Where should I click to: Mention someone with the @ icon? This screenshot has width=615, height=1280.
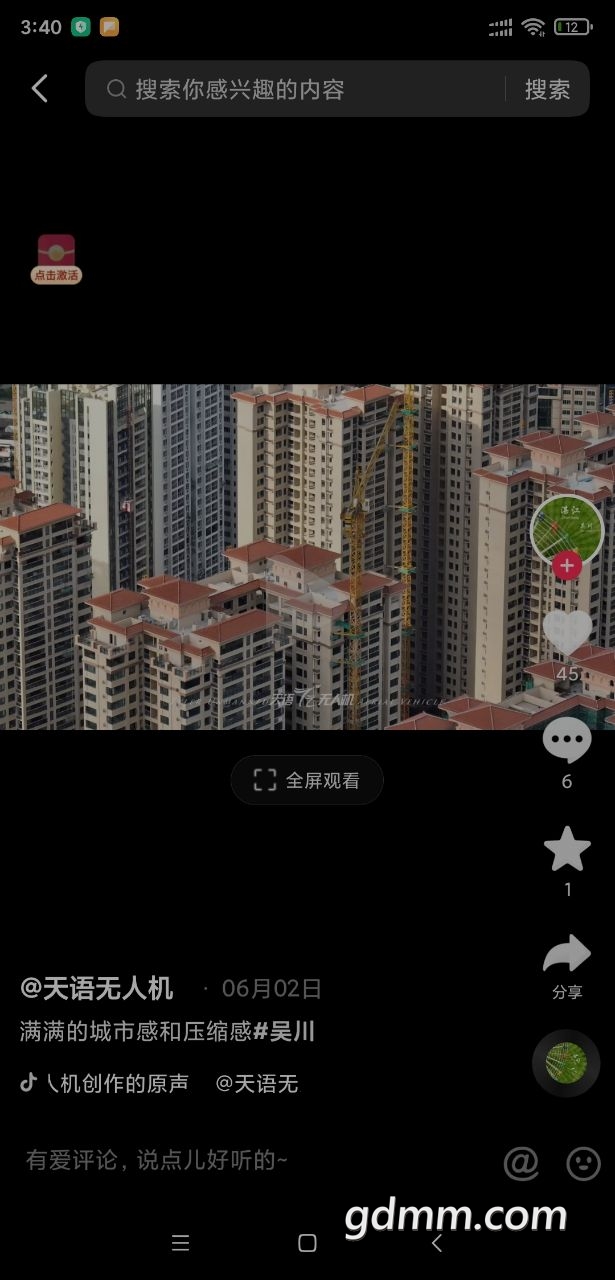[x=521, y=1163]
